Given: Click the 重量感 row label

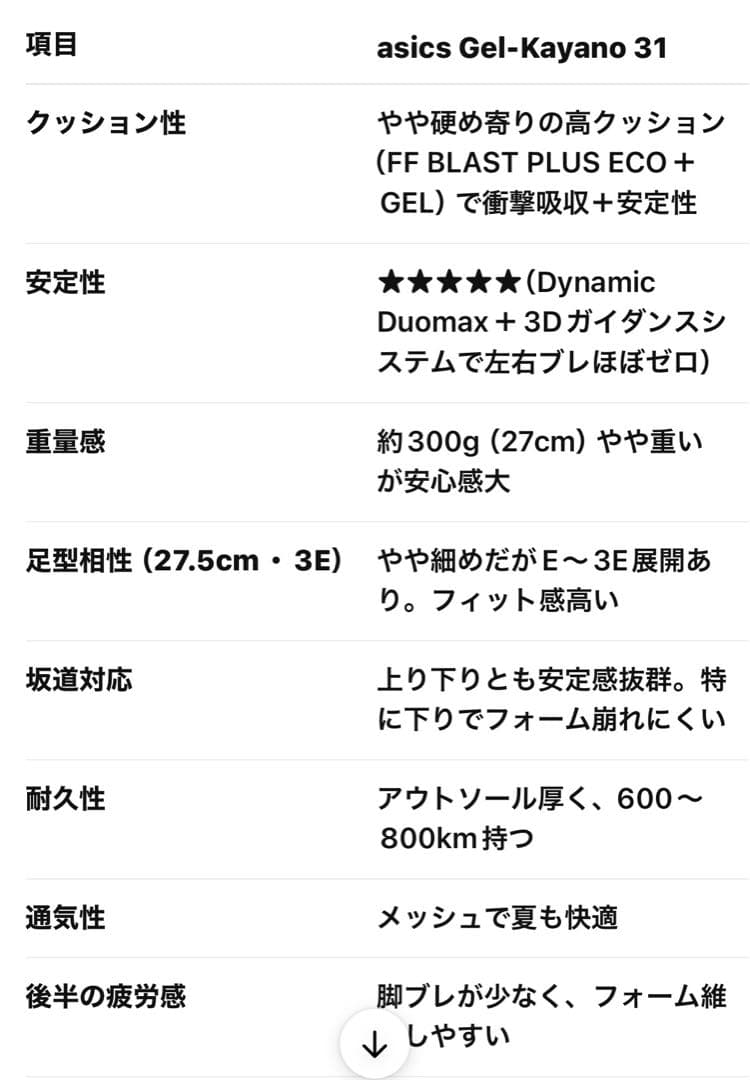Looking at the screenshot, I should click(x=57, y=440).
